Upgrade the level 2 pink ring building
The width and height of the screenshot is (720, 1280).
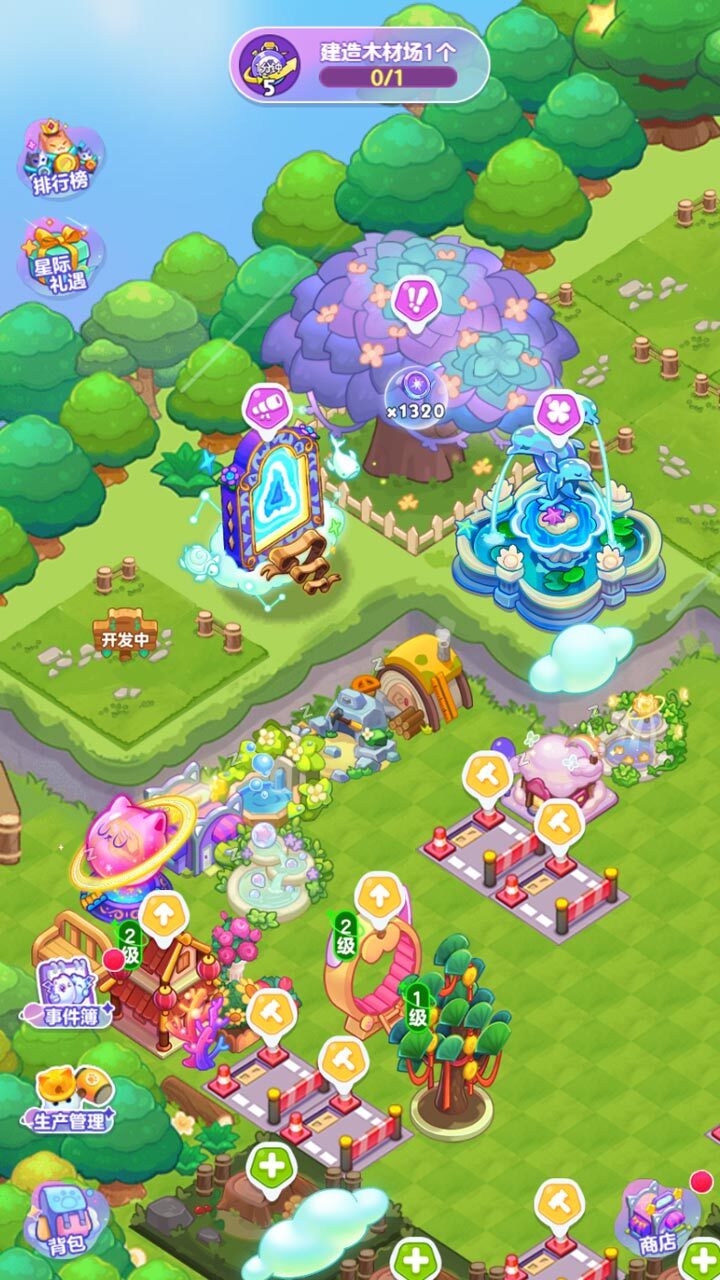click(x=379, y=896)
